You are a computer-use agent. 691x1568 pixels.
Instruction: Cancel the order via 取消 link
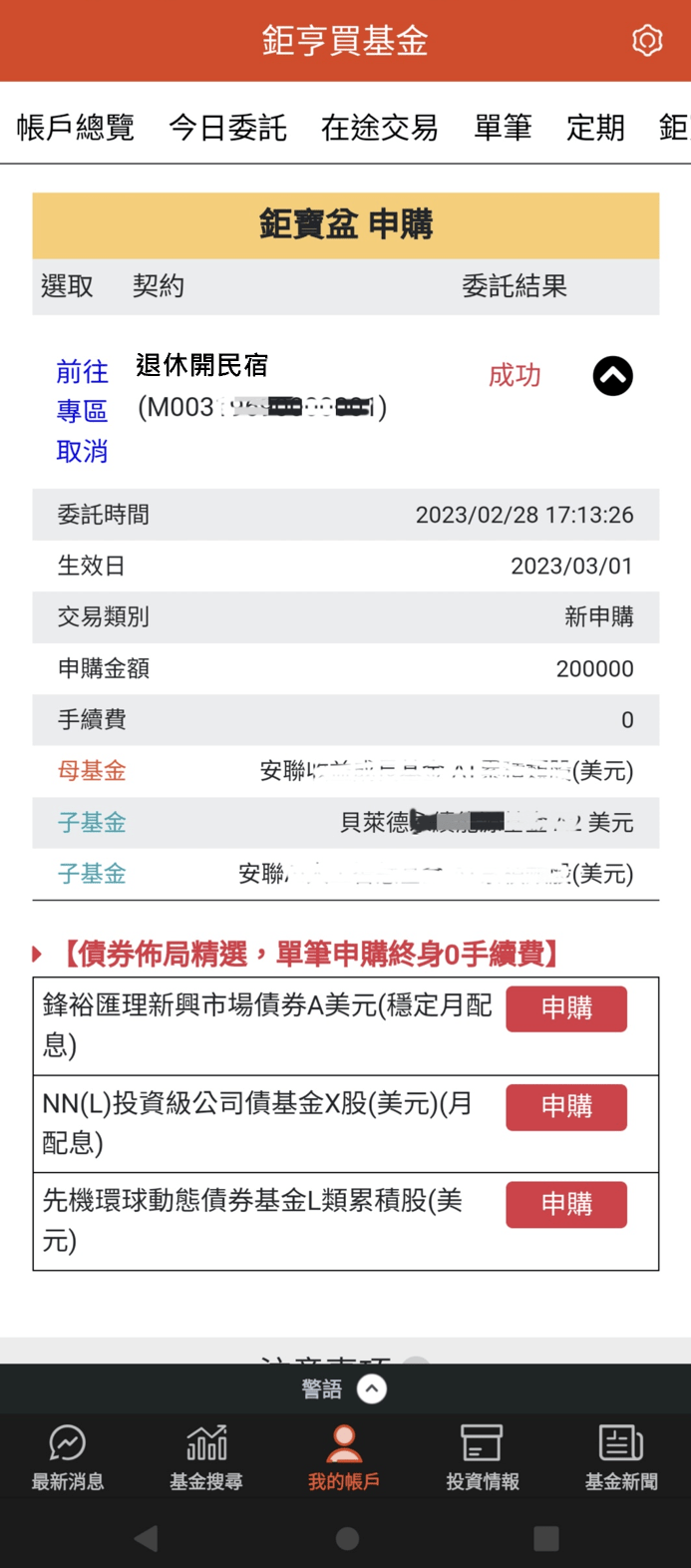pos(82,452)
